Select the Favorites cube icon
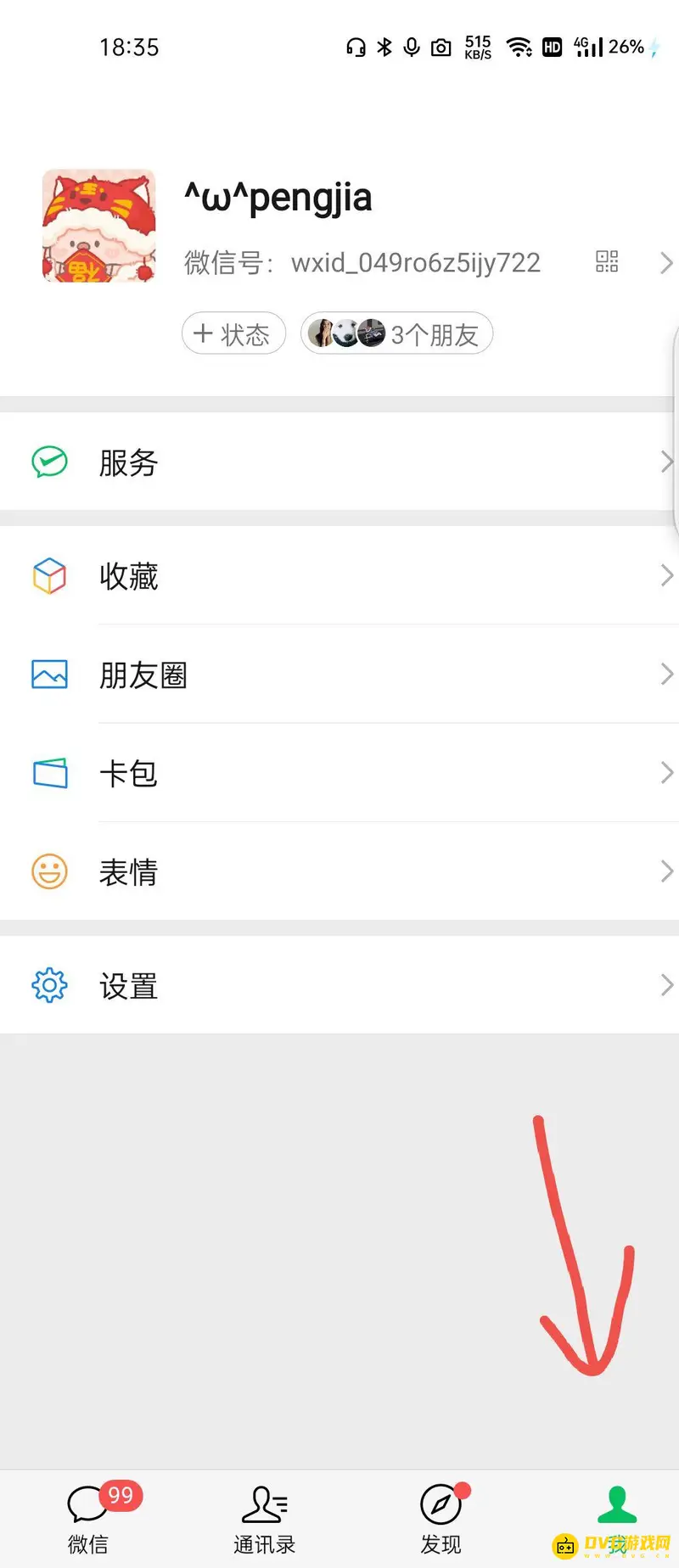This screenshot has width=679, height=1568. point(49,575)
